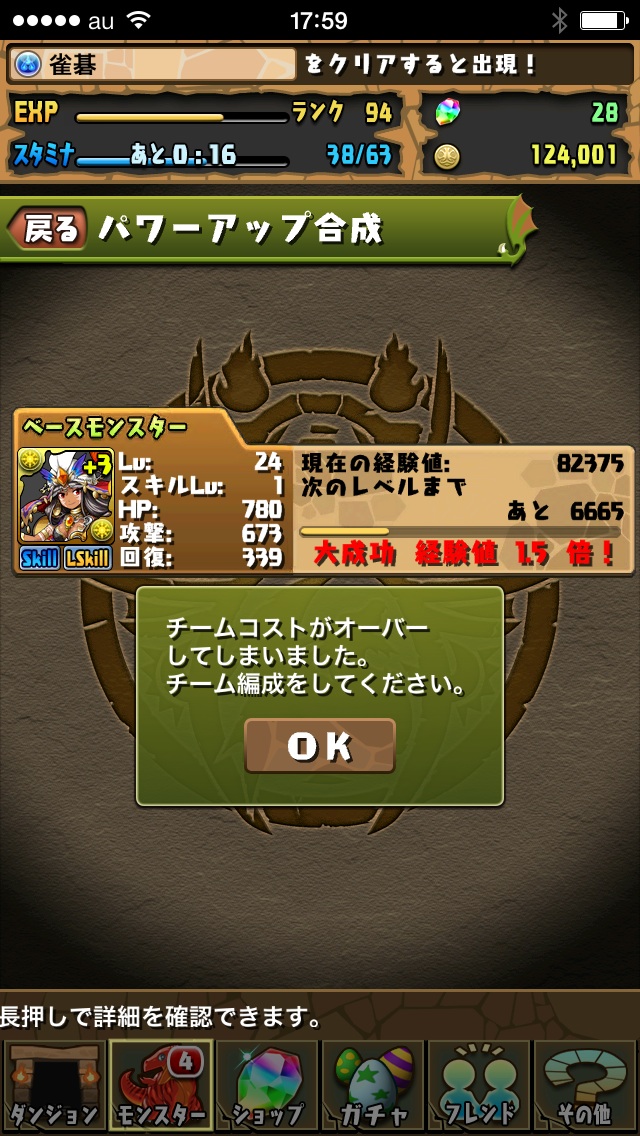
Task: Go back using the 戻る button
Action: (48, 229)
